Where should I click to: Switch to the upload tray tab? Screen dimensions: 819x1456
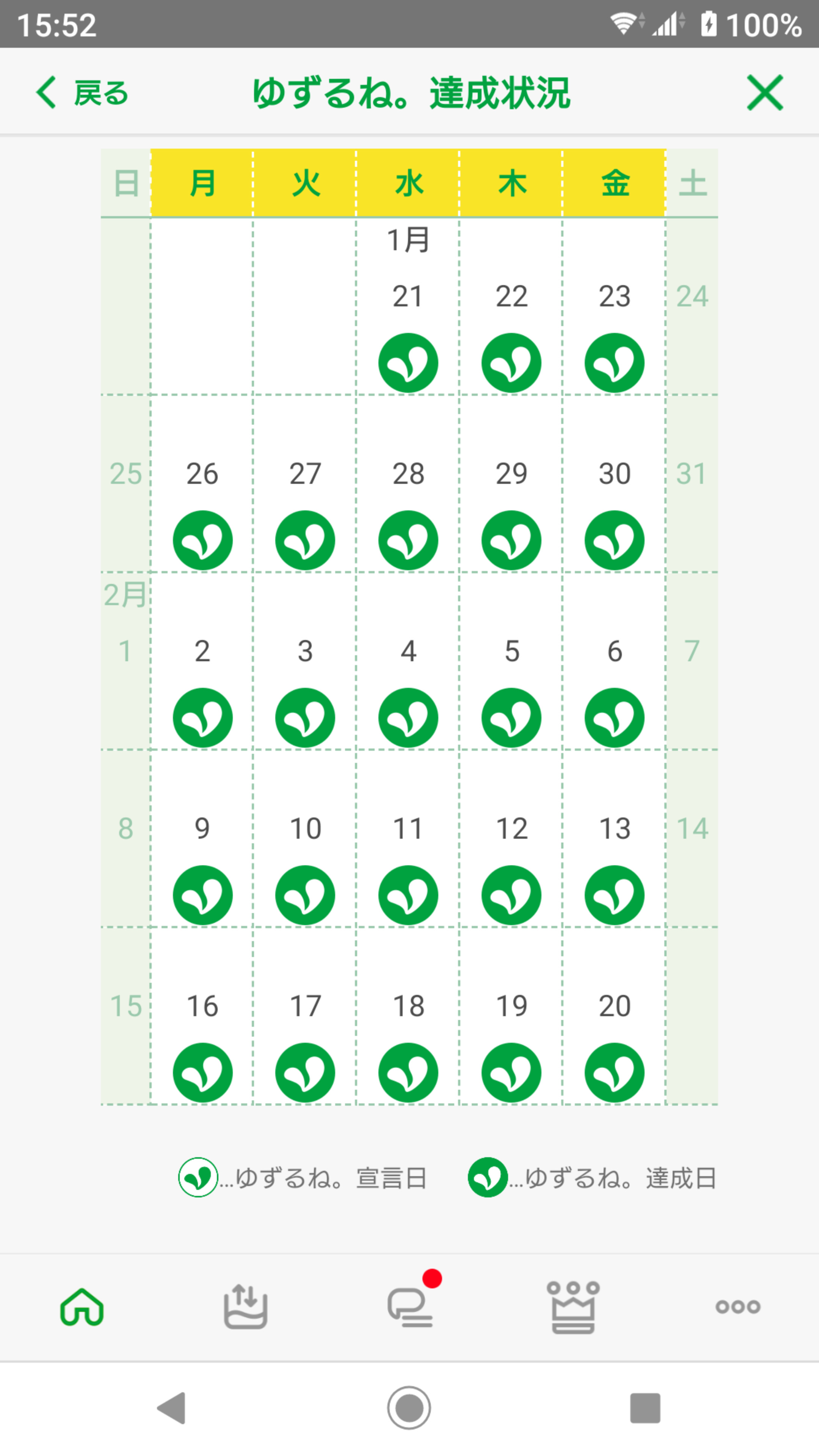245,1307
